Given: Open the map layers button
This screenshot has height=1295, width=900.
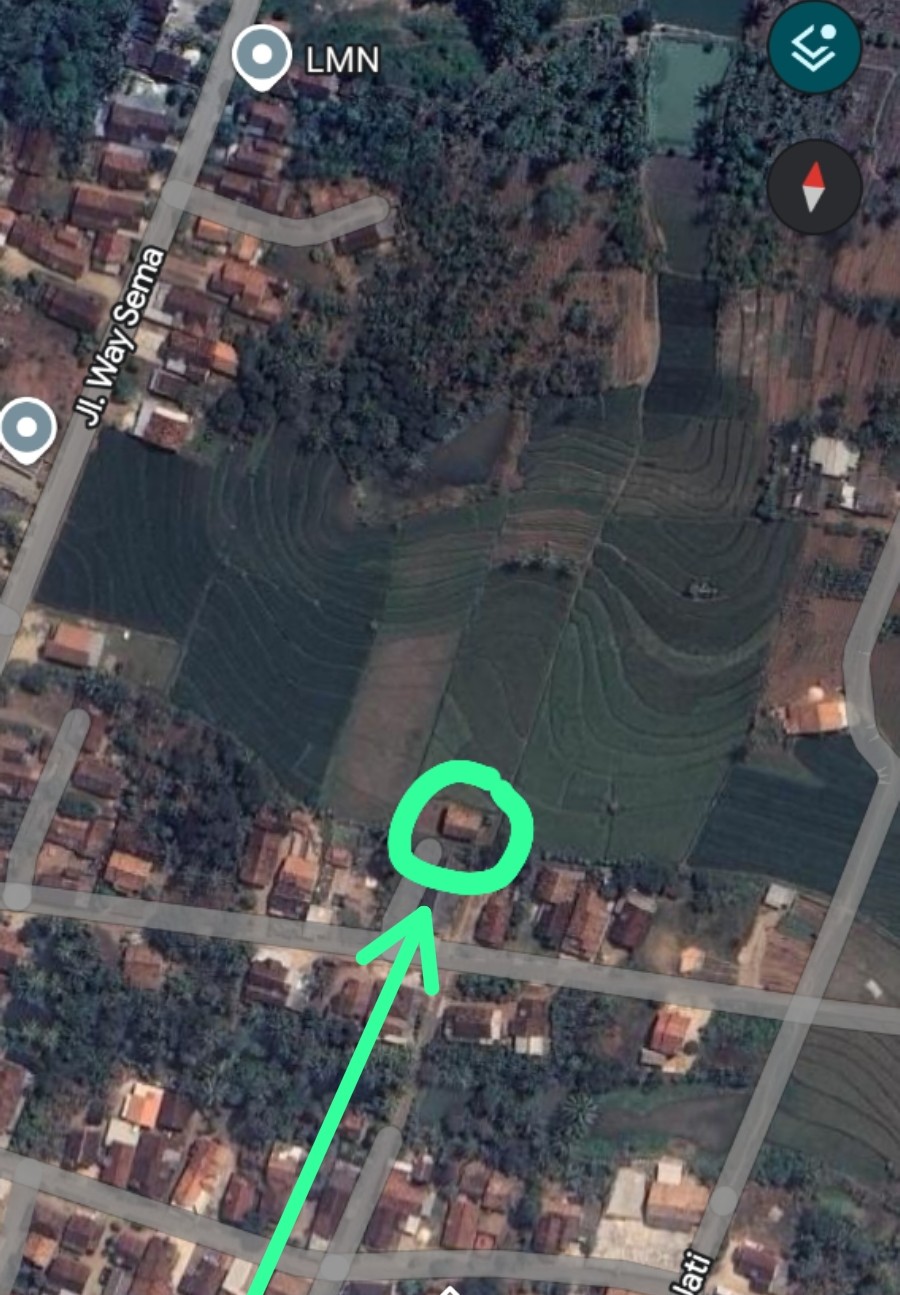Looking at the screenshot, I should pos(814,47).
